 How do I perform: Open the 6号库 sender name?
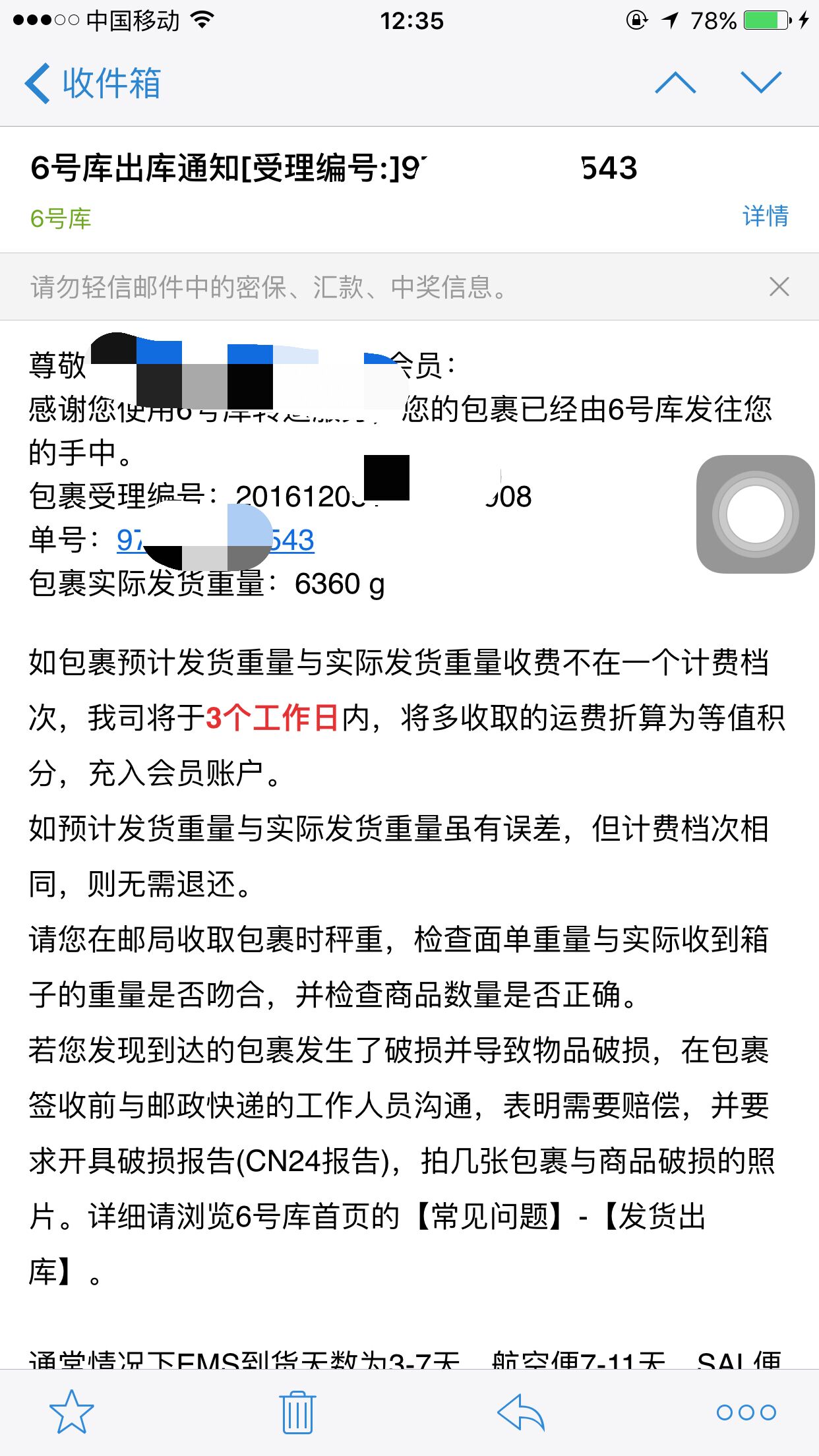pyautogui.click(x=61, y=219)
